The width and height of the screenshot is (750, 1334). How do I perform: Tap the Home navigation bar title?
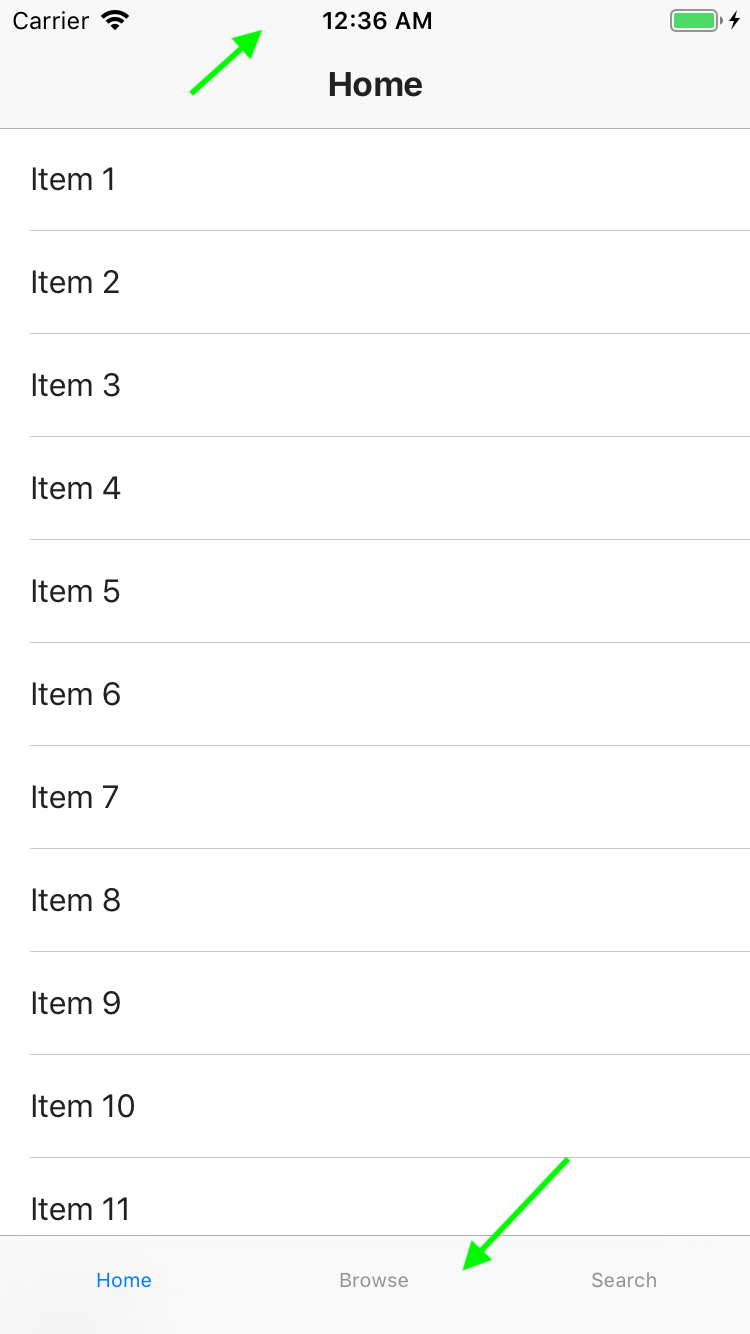coord(375,84)
